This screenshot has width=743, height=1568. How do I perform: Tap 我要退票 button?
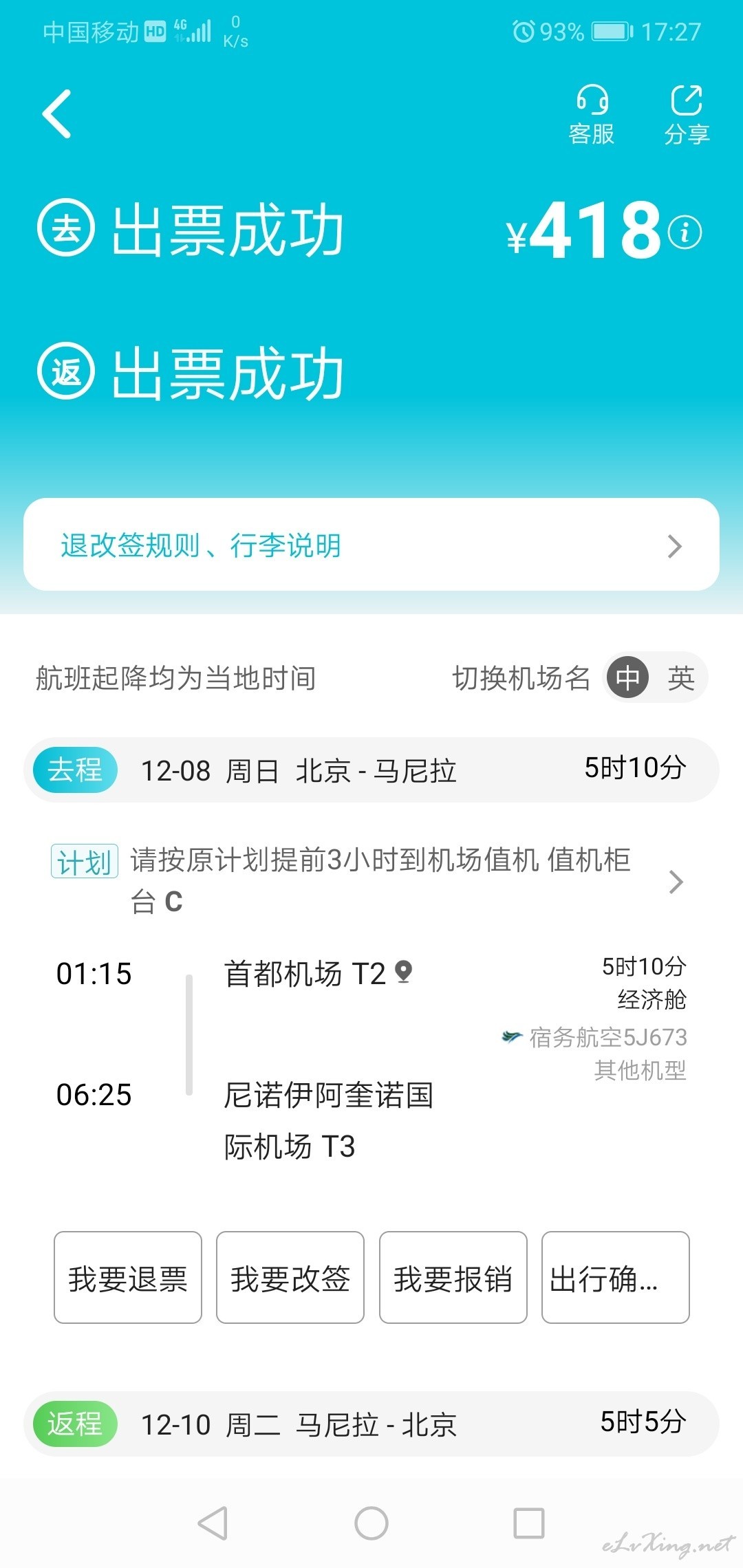tap(128, 1278)
